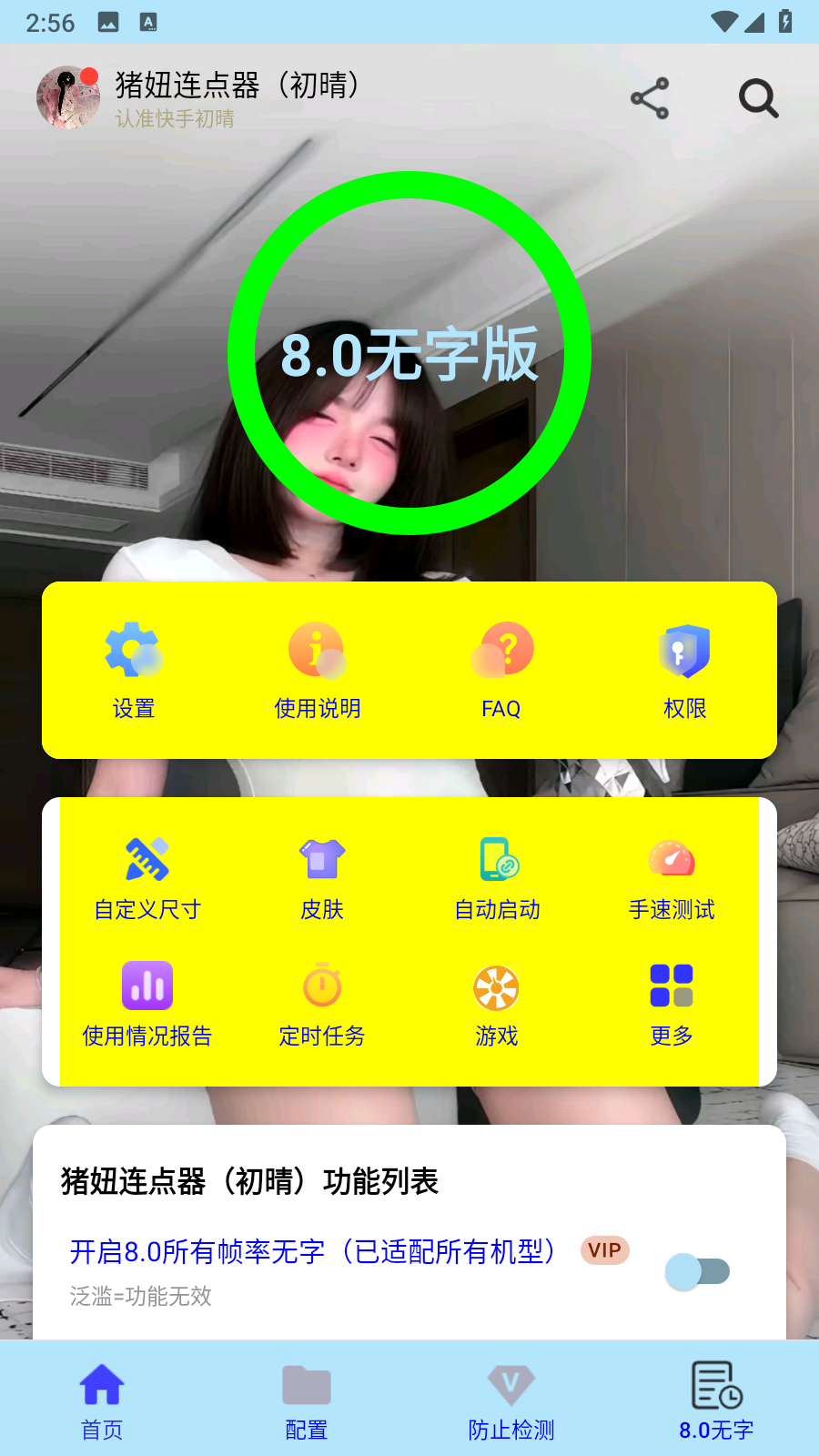
Task: Start the green circle 8.0无字版 button
Action: coord(409,353)
